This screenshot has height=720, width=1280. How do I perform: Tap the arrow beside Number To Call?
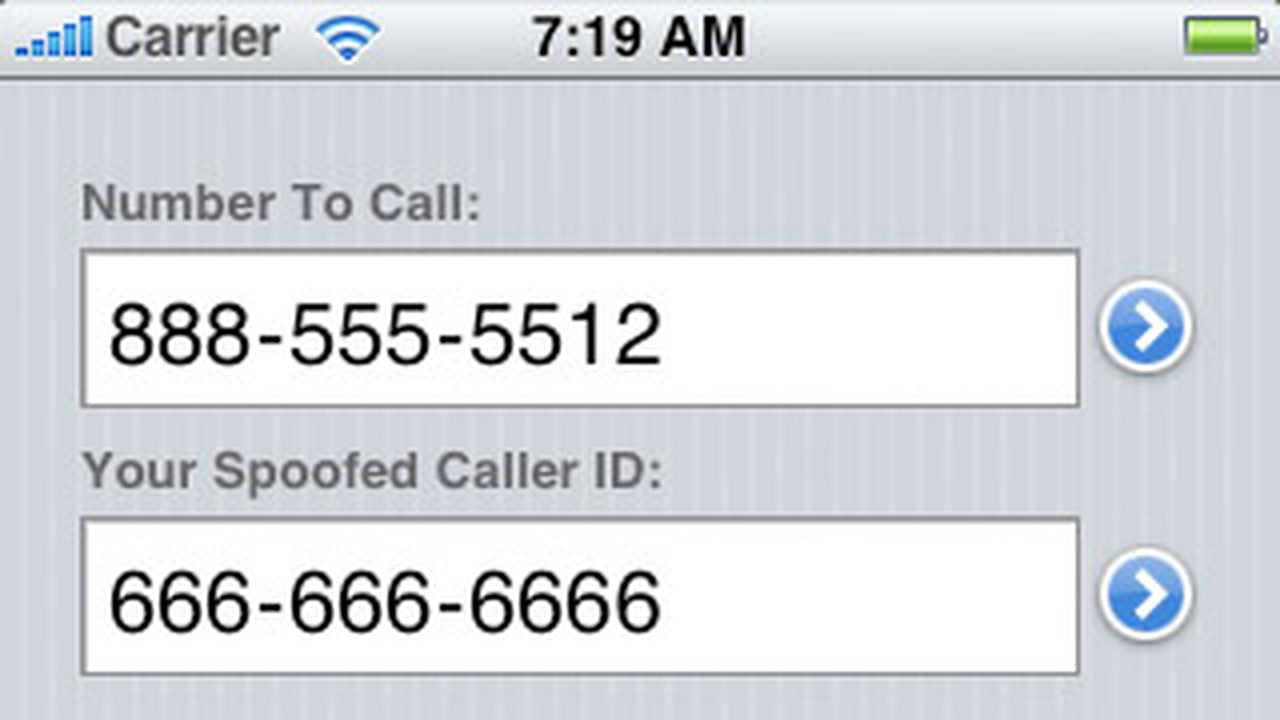tap(1146, 327)
